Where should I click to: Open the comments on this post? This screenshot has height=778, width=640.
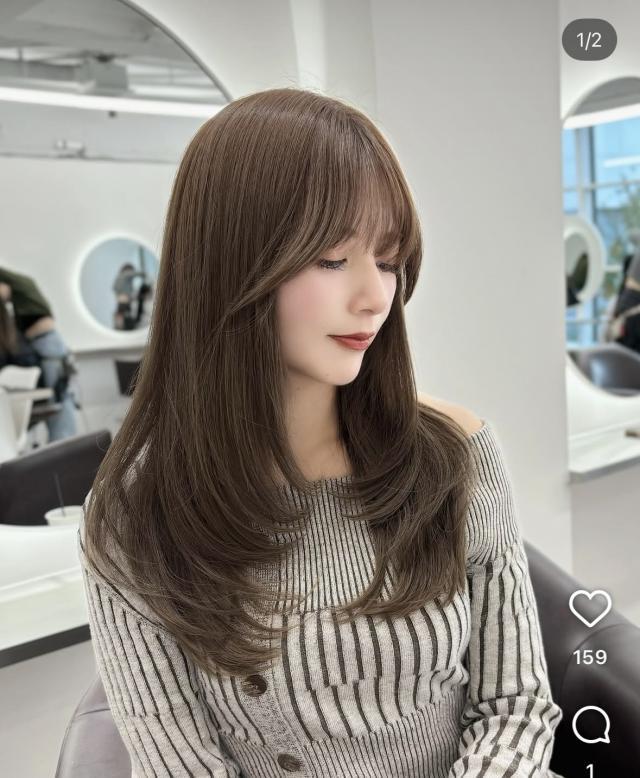[590, 725]
